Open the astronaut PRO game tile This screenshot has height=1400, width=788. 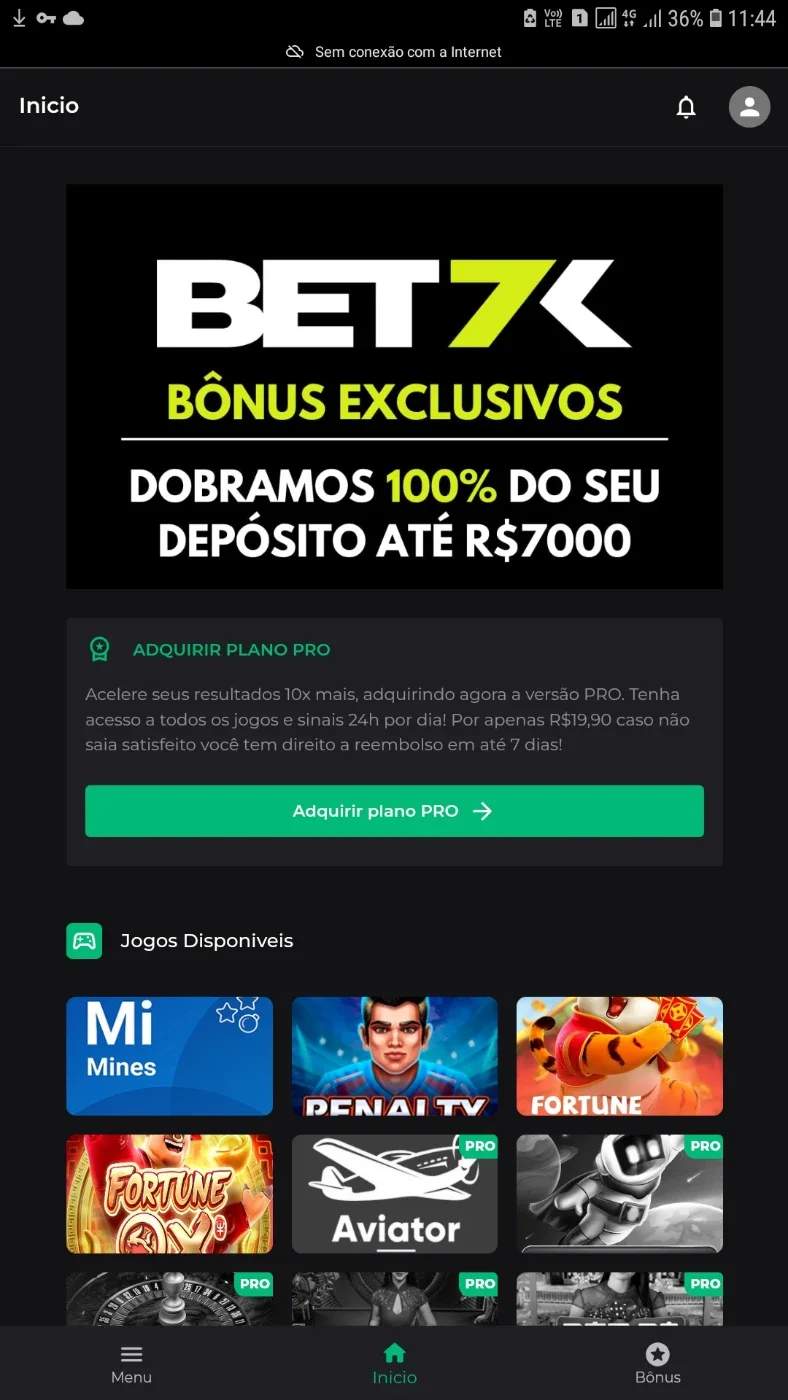(x=619, y=1194)
